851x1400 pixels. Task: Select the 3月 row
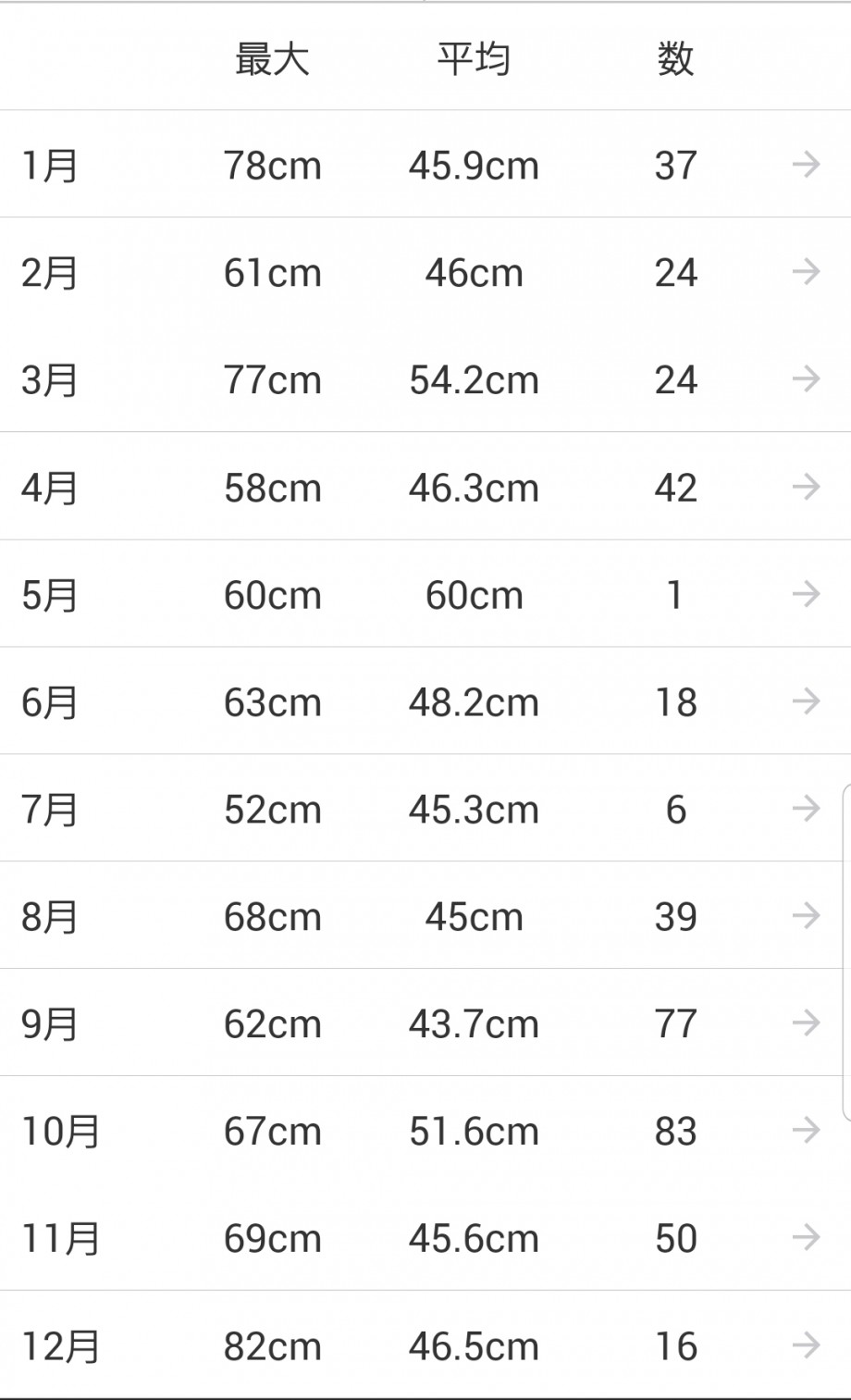(x=425, y=379)
